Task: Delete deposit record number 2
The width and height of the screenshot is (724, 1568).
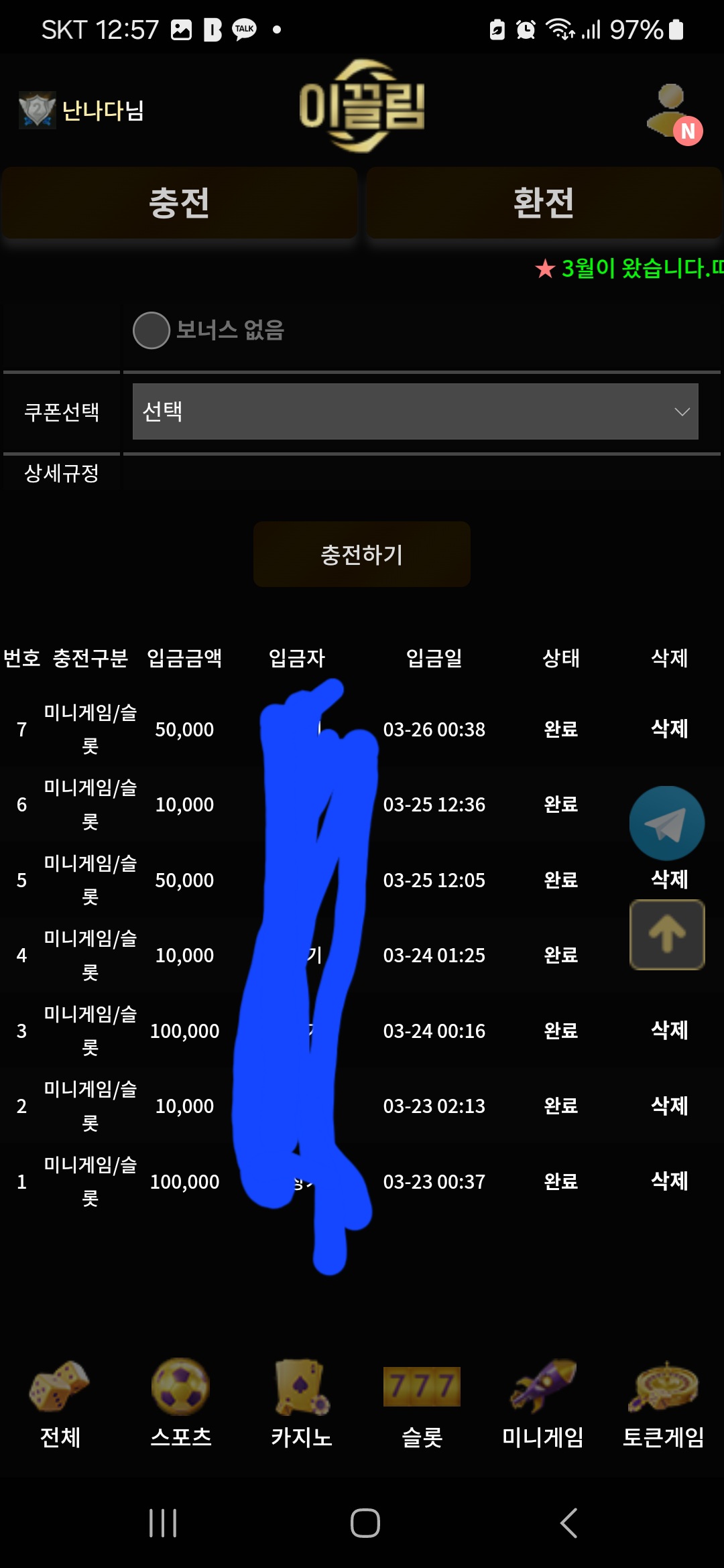Action: click(669, 1106)
